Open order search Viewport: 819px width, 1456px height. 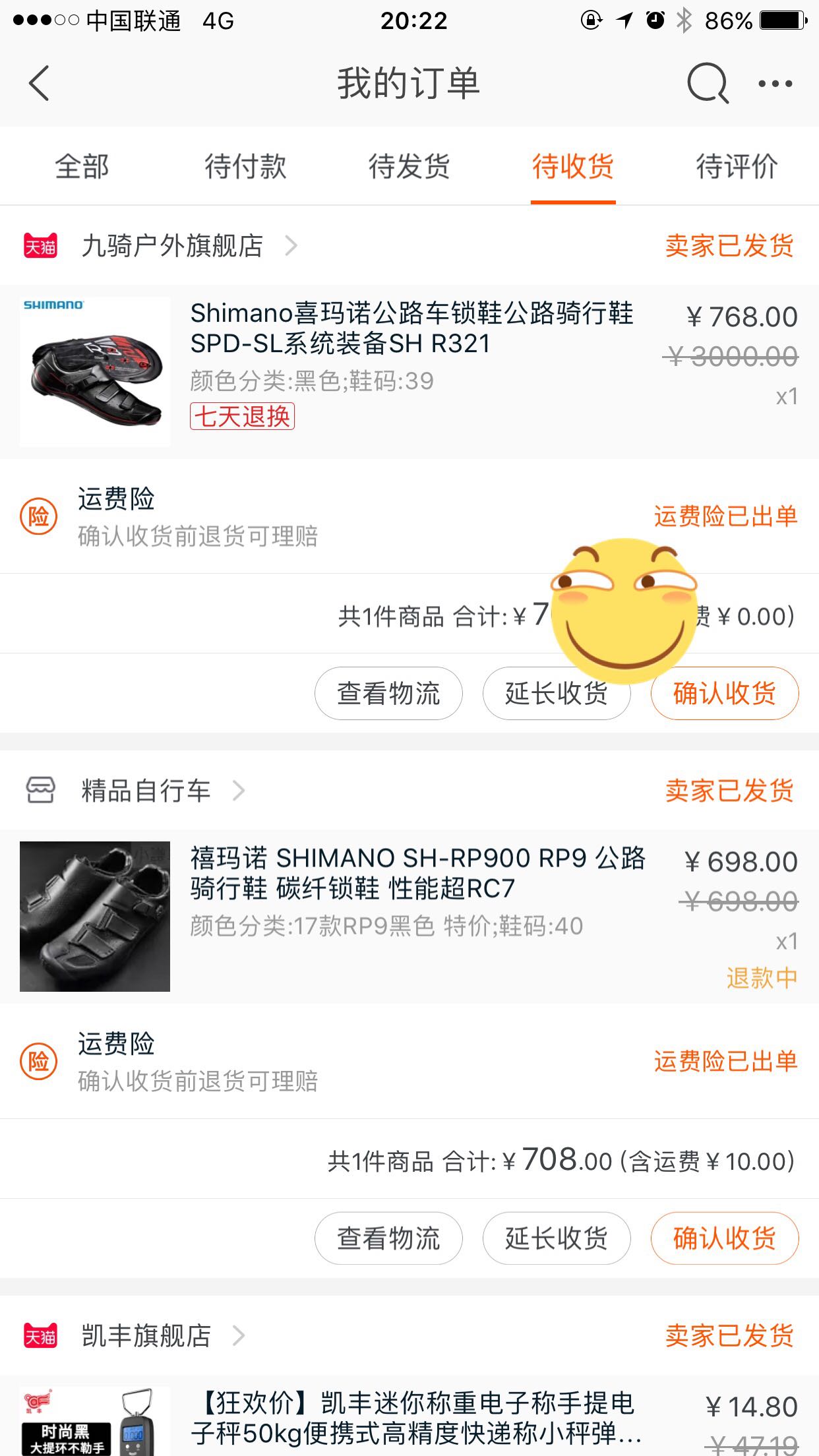pos(707,84)
